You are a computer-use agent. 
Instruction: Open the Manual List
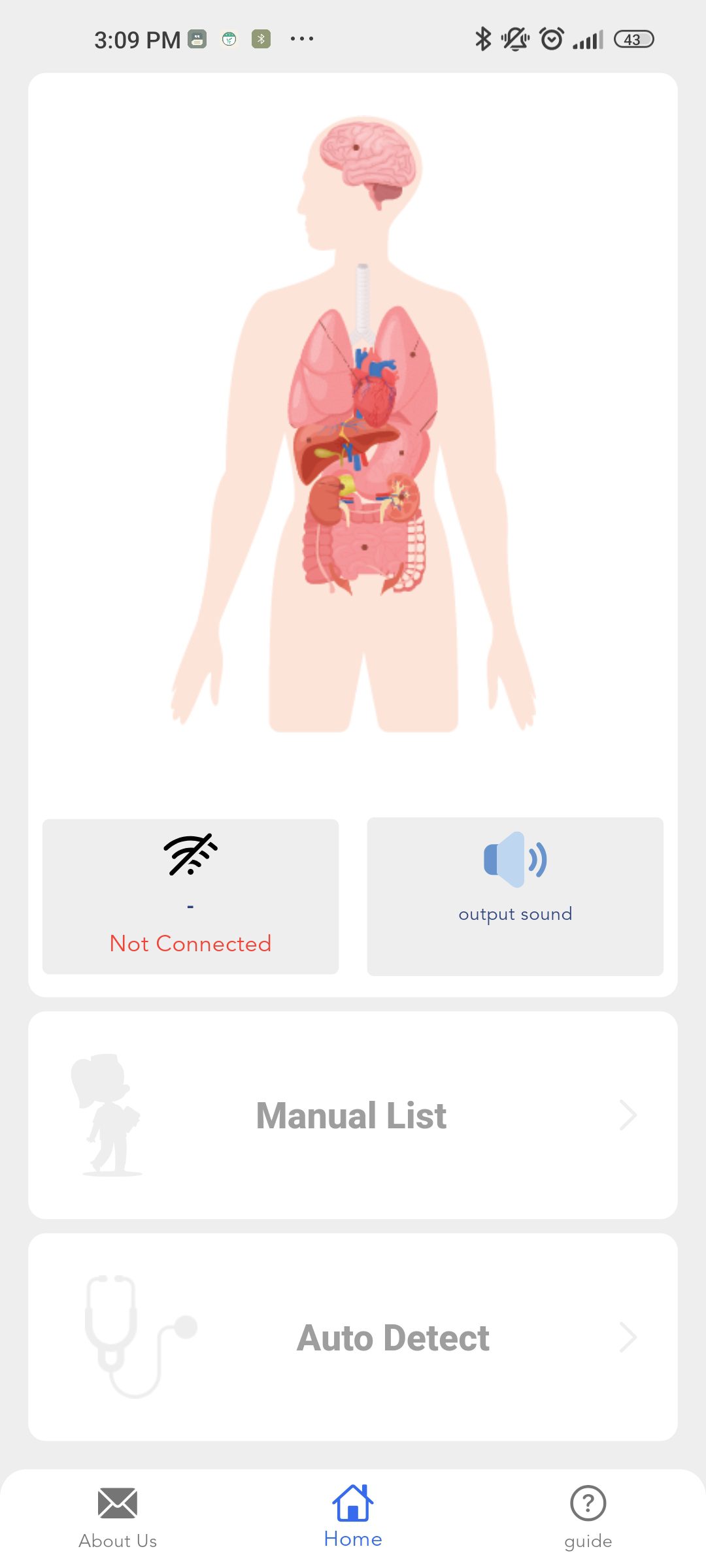tap(353, 1115)
